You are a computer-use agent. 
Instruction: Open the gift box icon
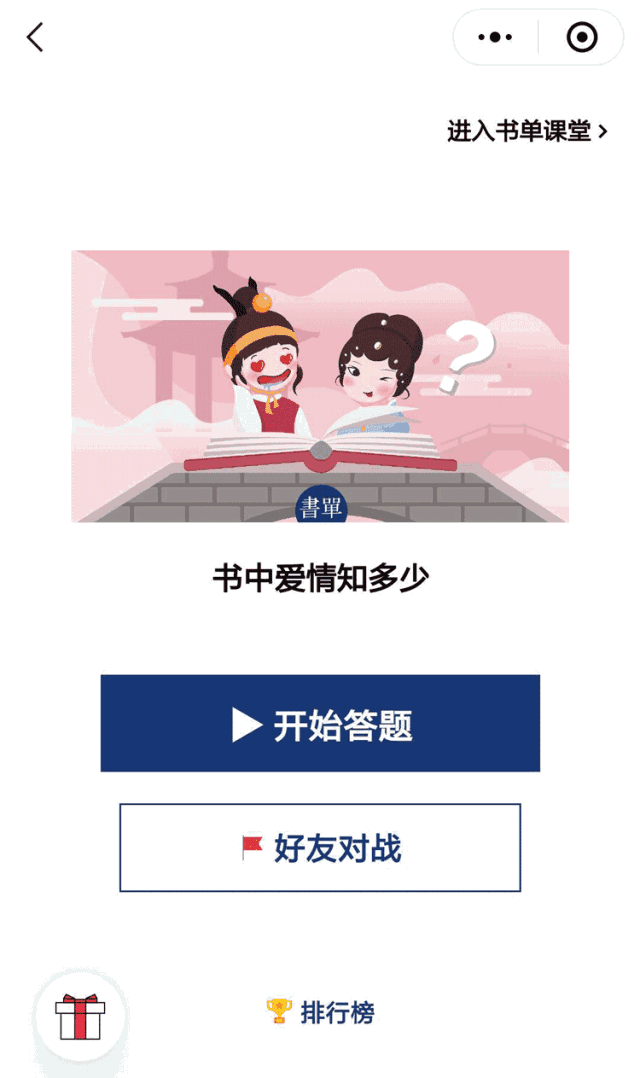coord(80,1016)
